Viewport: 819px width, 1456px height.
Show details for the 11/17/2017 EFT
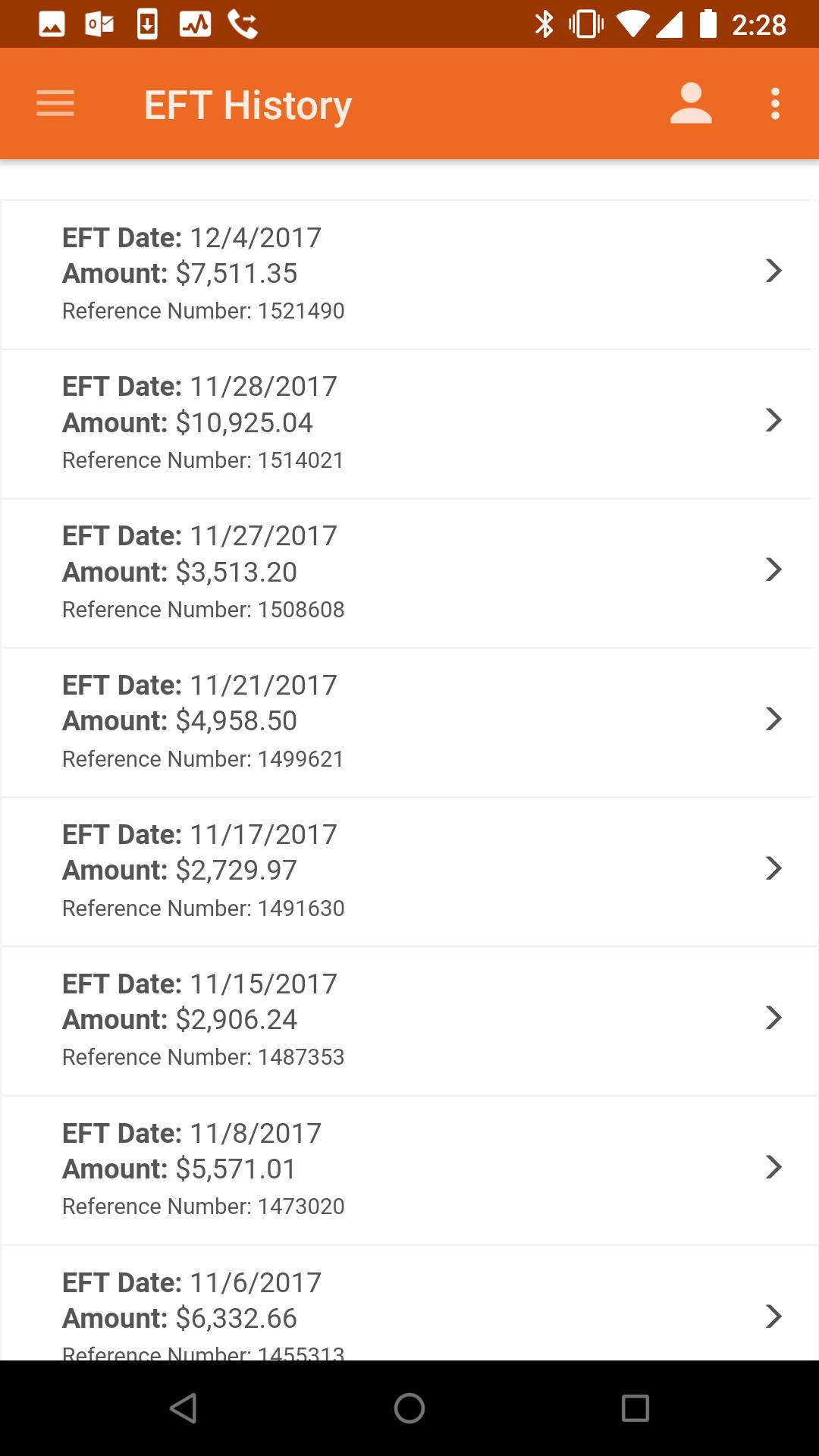point(409,871)
